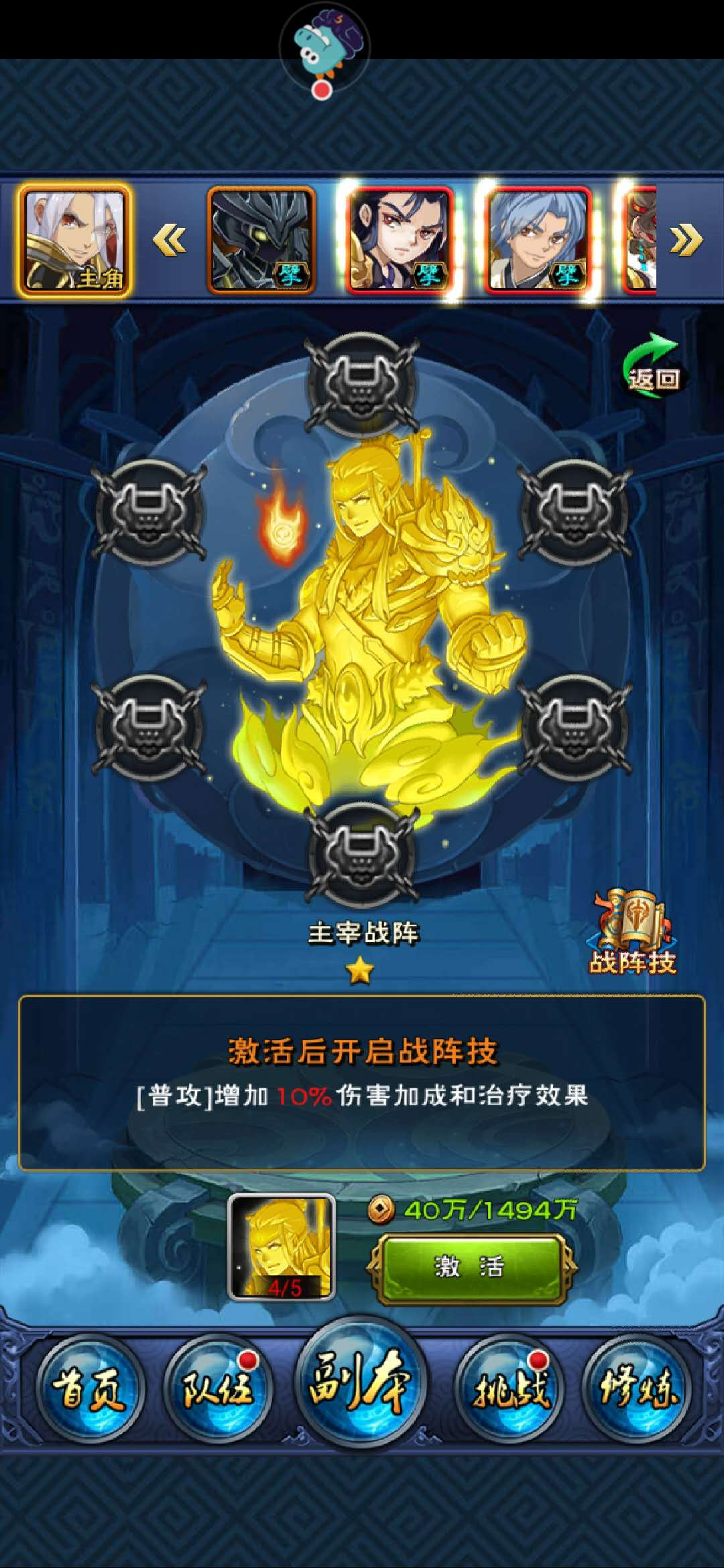This screenshot has width=724, height=1568.
Task: Tap the bottom locked formation slot
Action: pyautogui.click(x=362, y=854)
